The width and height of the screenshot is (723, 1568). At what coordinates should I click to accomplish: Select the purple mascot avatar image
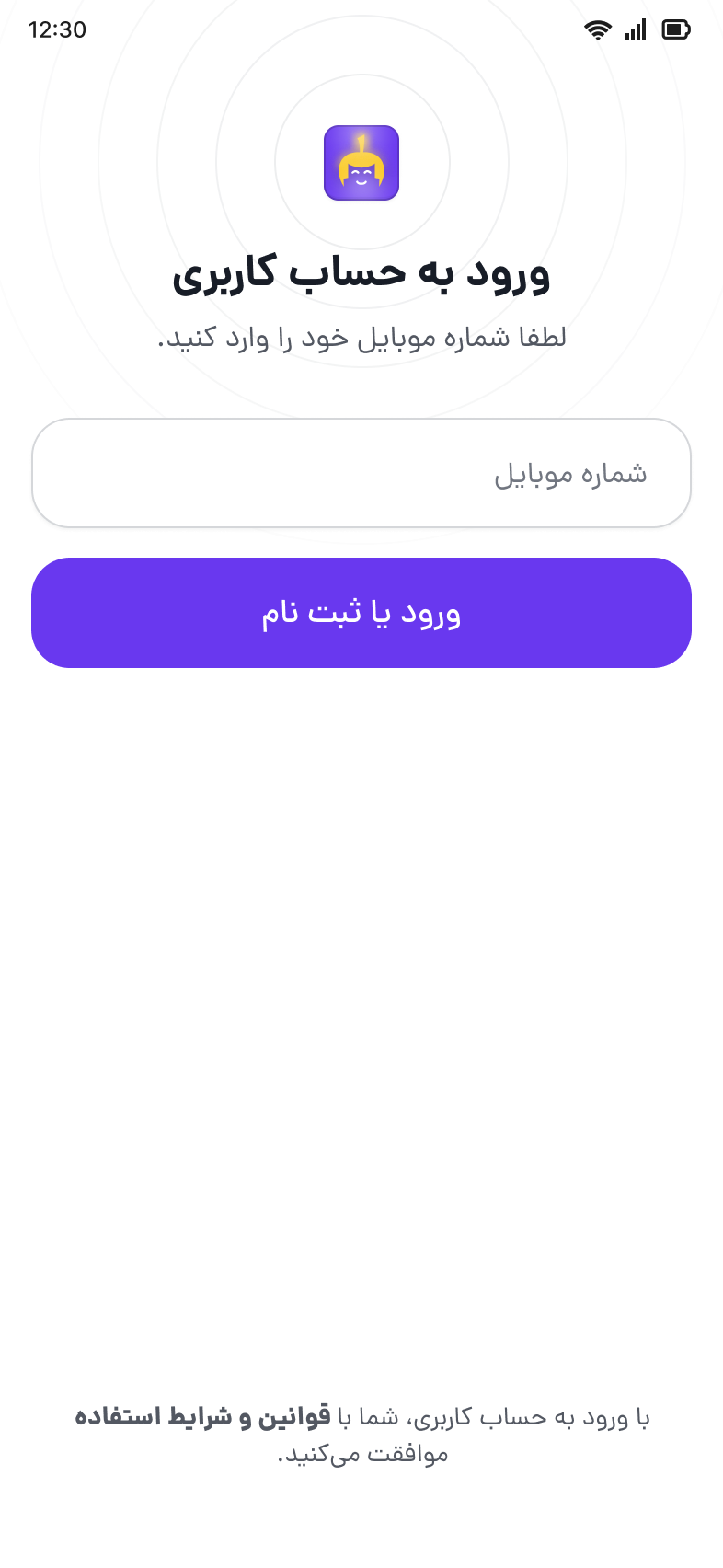point(361,163)
